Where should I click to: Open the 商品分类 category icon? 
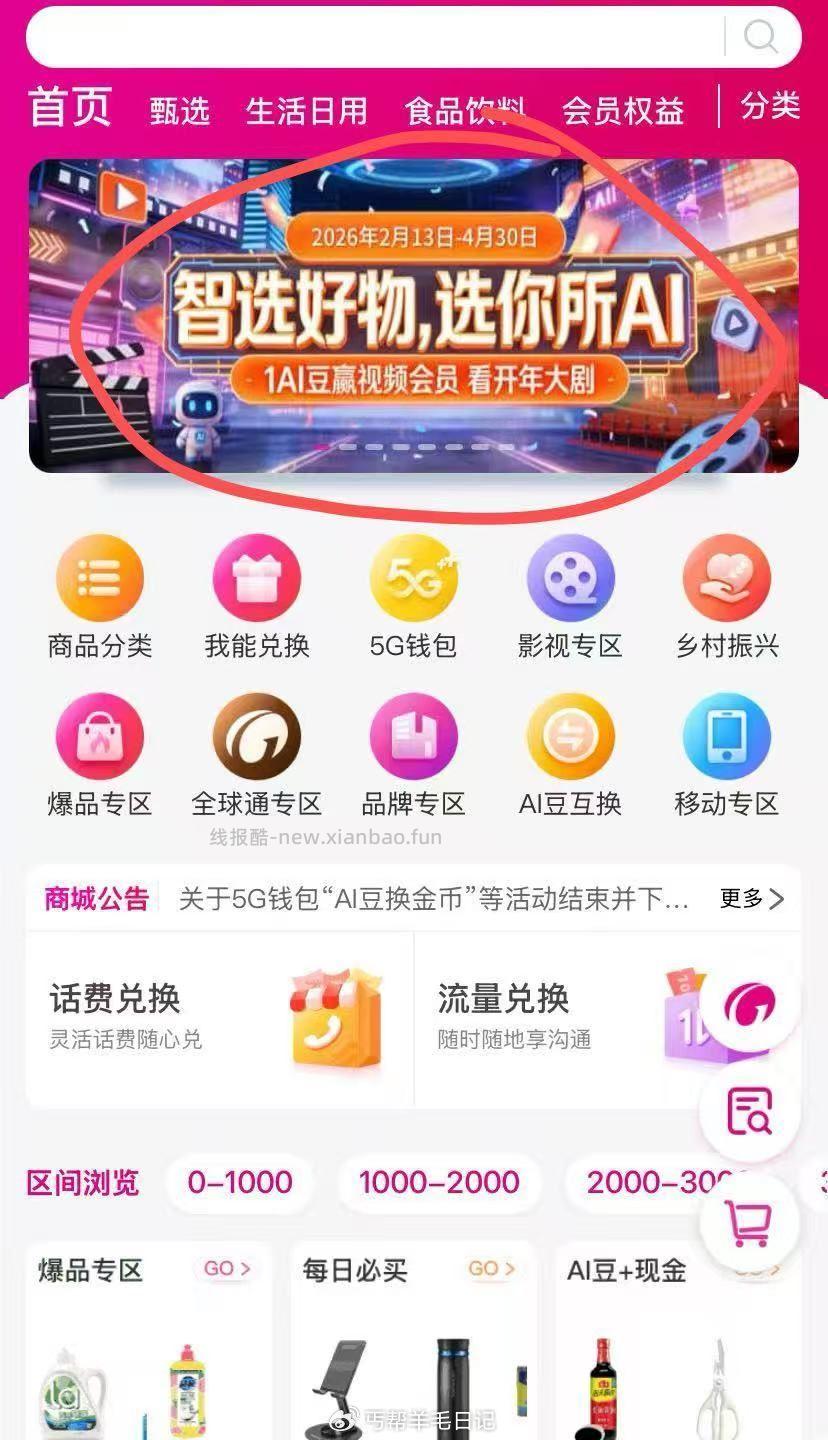click(99, 578)
